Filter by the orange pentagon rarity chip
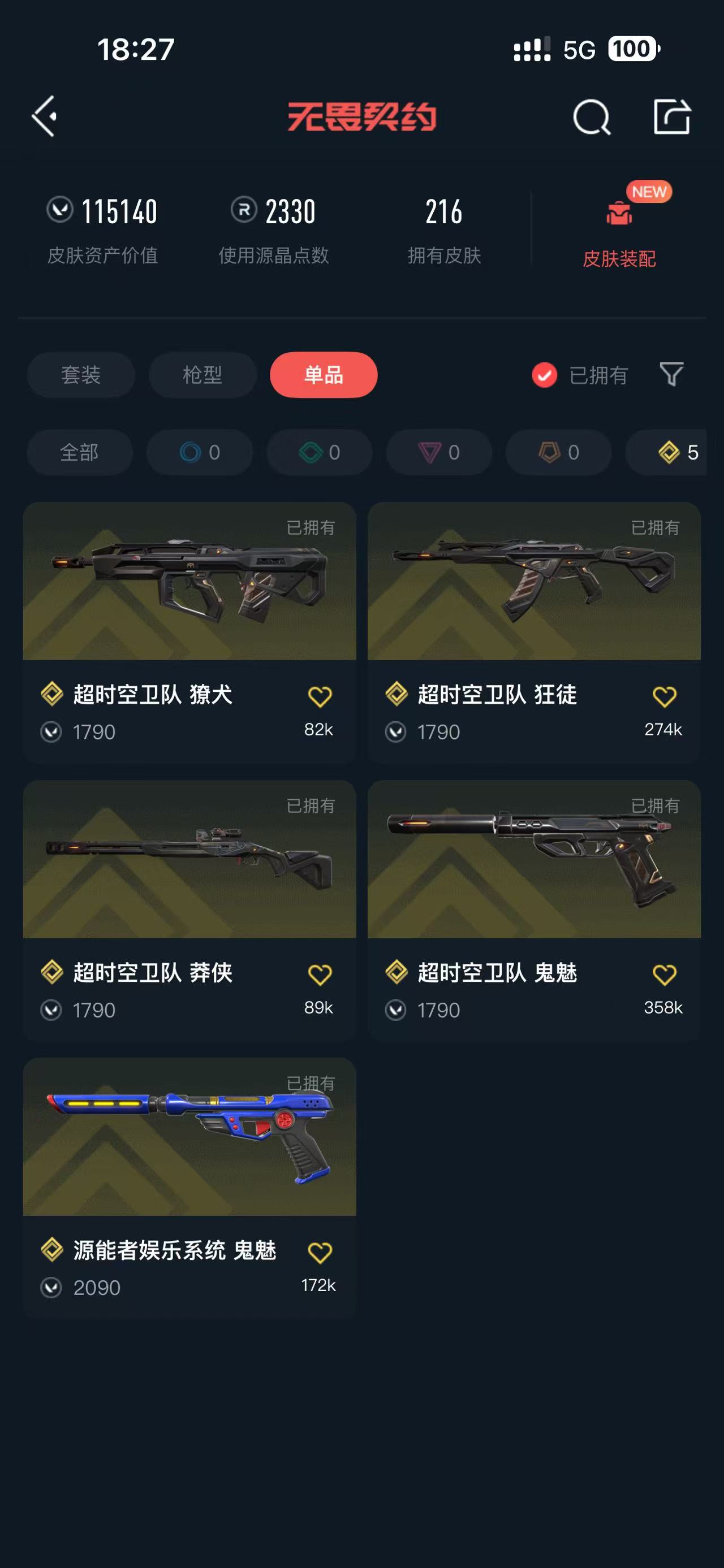This screenshot has width=724, height=1568. pyautogui.click(x=558, y=452)
